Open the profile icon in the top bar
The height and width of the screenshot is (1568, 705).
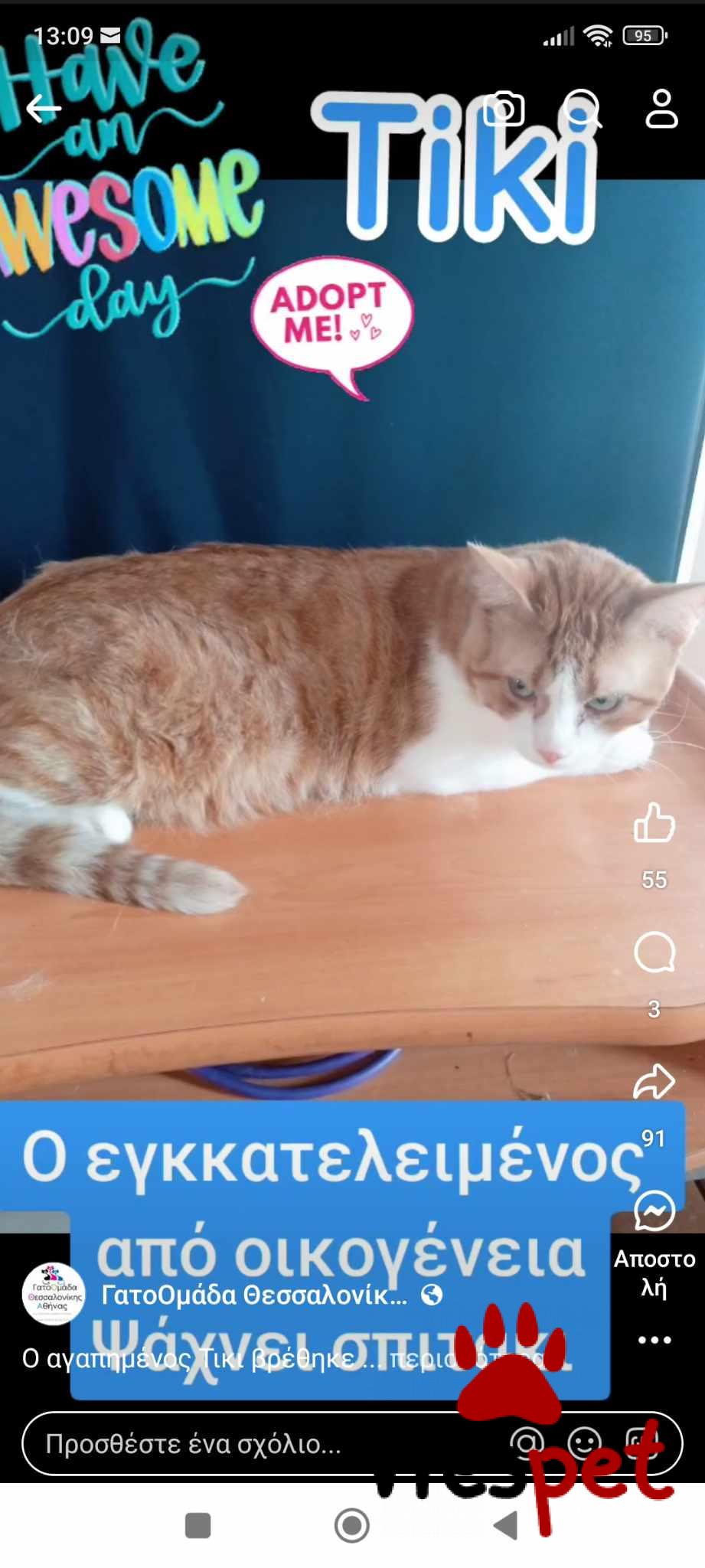[661, 109]
